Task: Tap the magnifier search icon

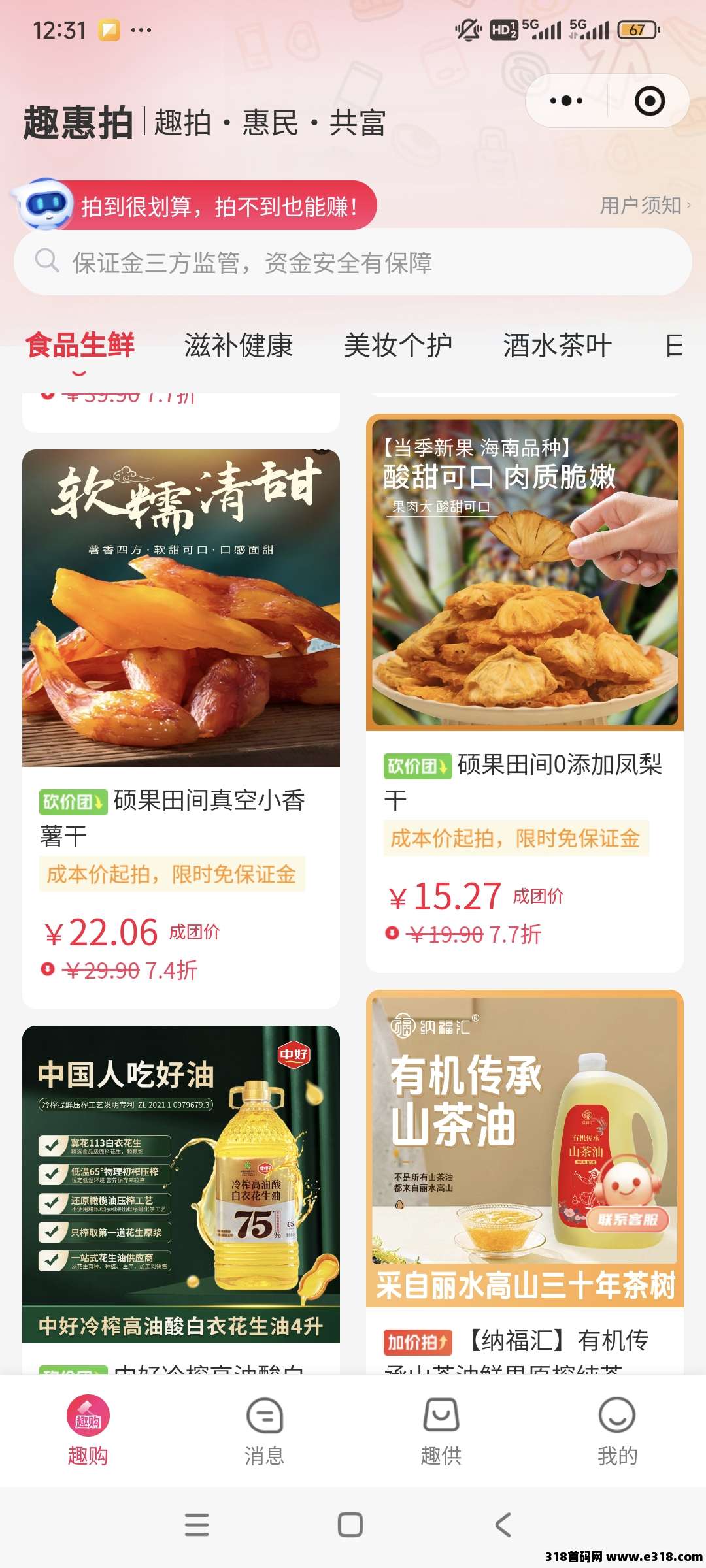Action: [x=46, y=261]
